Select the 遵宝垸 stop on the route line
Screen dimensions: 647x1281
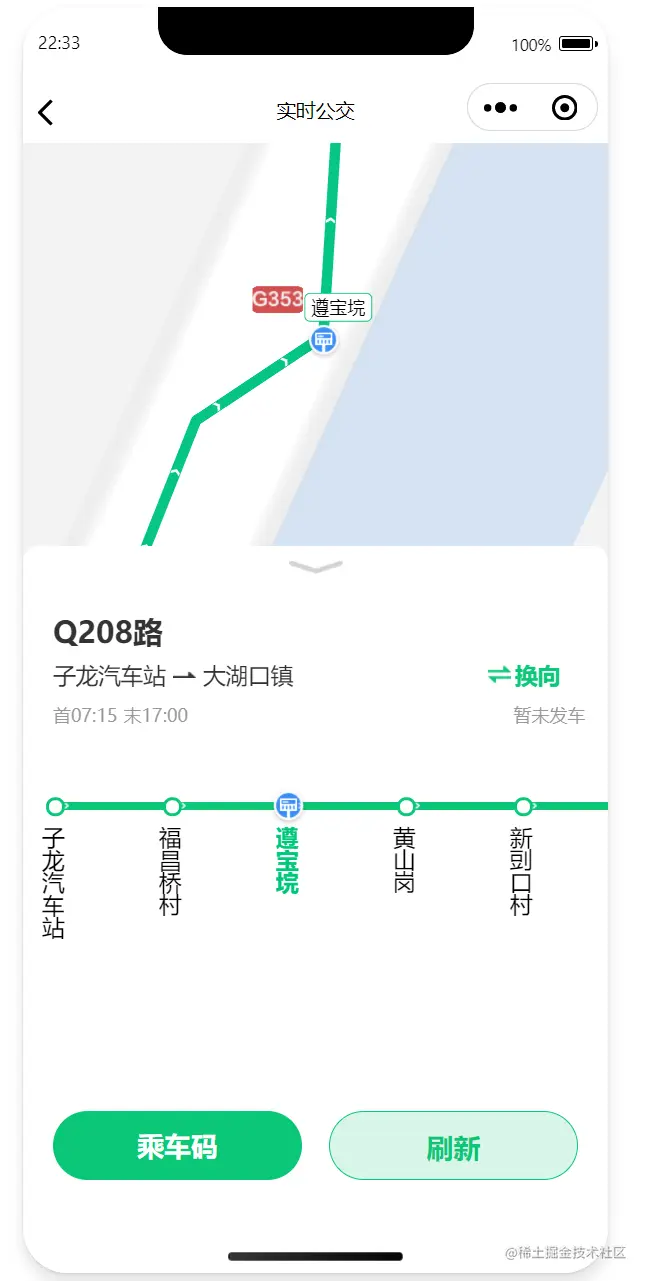click(x=288, y=806)
